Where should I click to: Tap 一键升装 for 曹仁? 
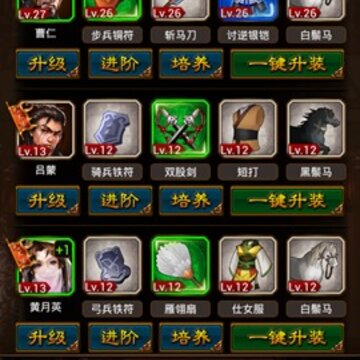[x=287, y=64]
